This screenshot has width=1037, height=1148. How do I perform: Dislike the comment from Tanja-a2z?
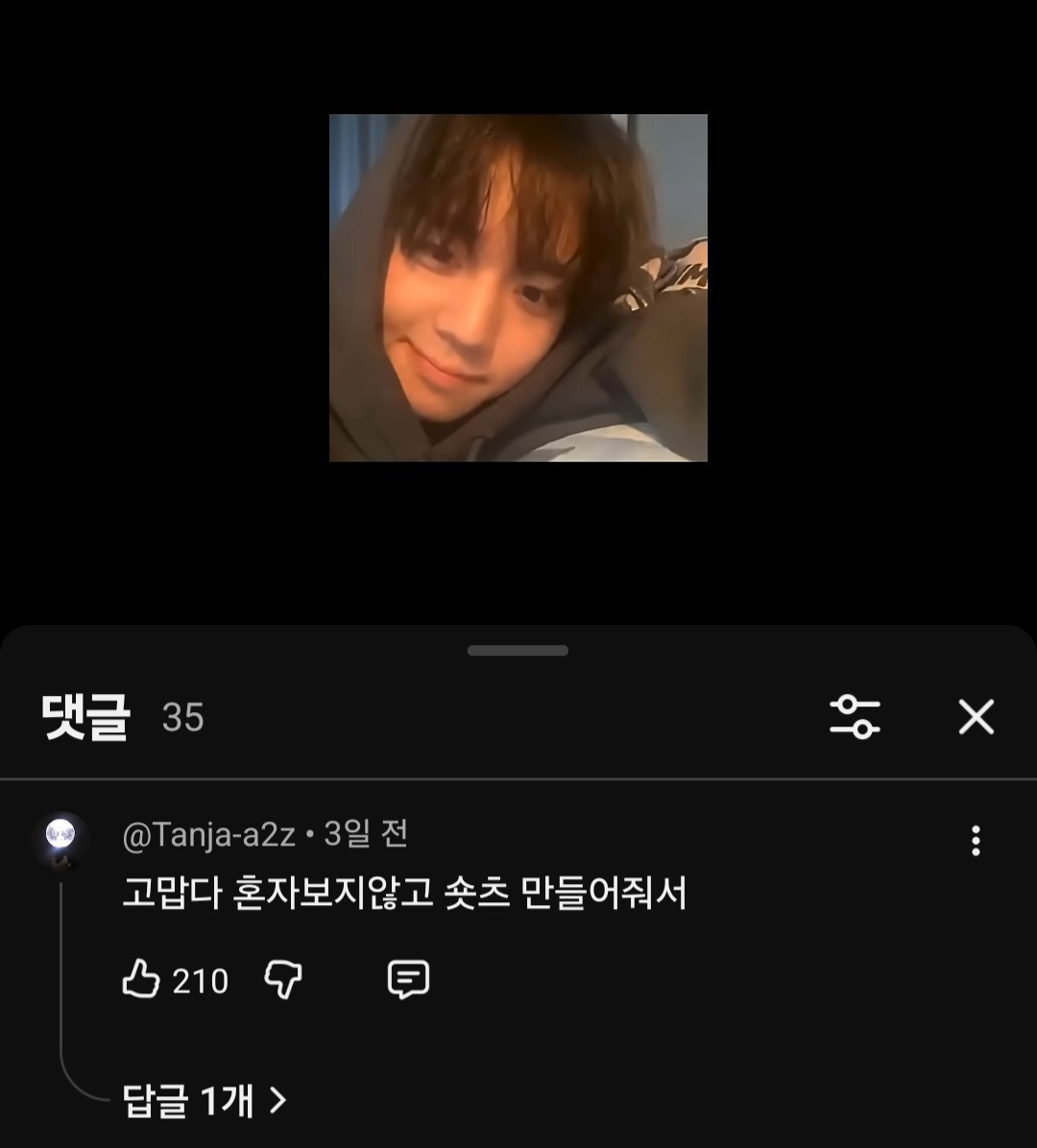point(282,980)
